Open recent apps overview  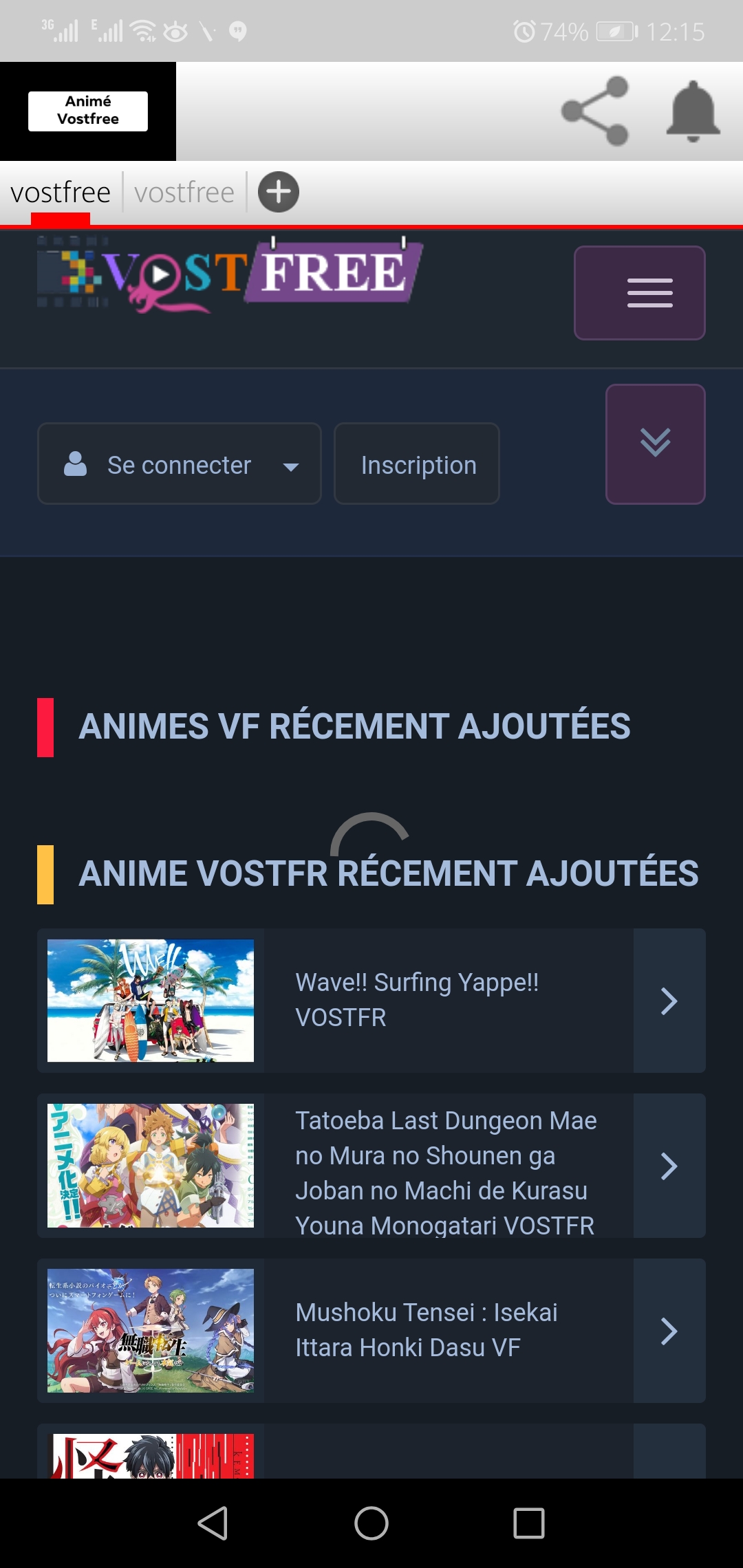[529, 1523]
